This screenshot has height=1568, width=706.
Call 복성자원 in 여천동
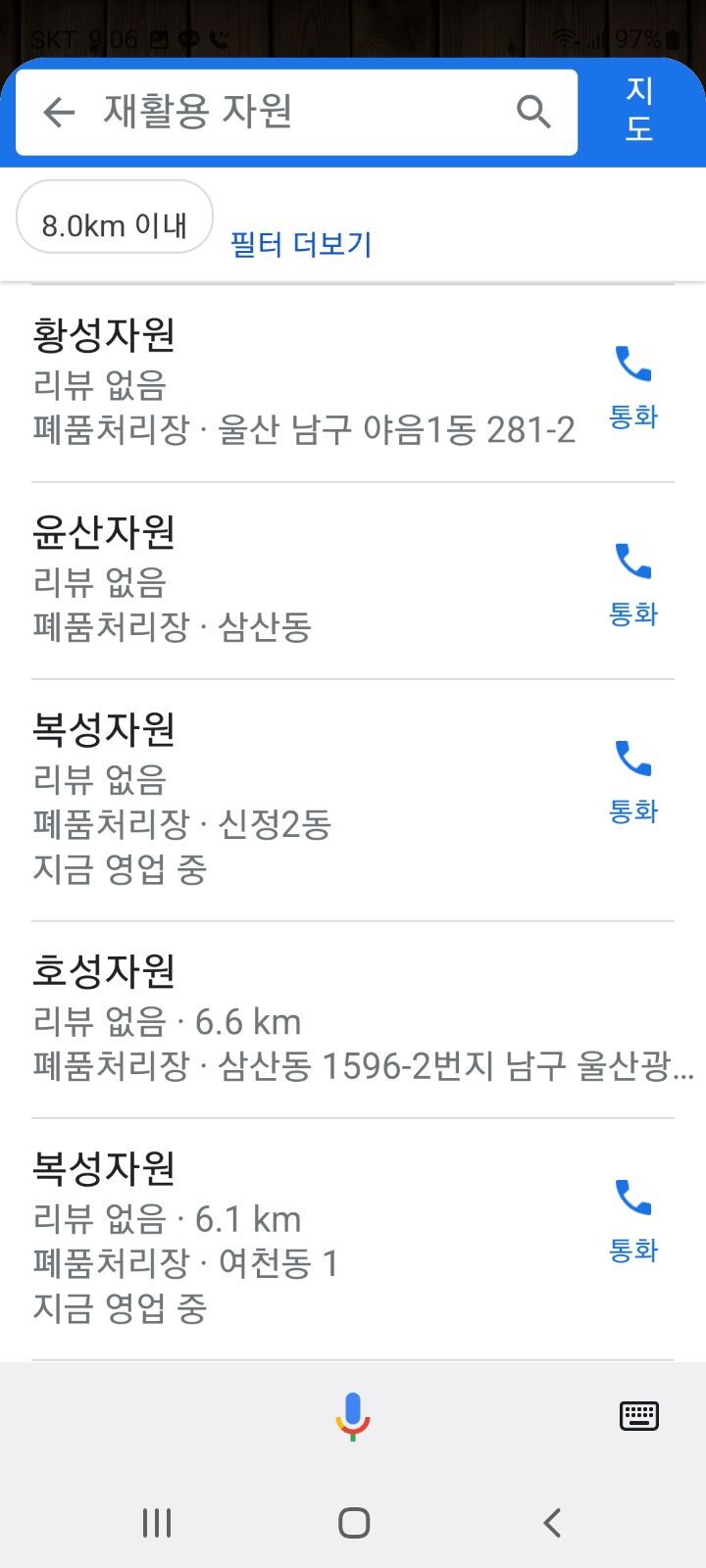[633, 1218]
